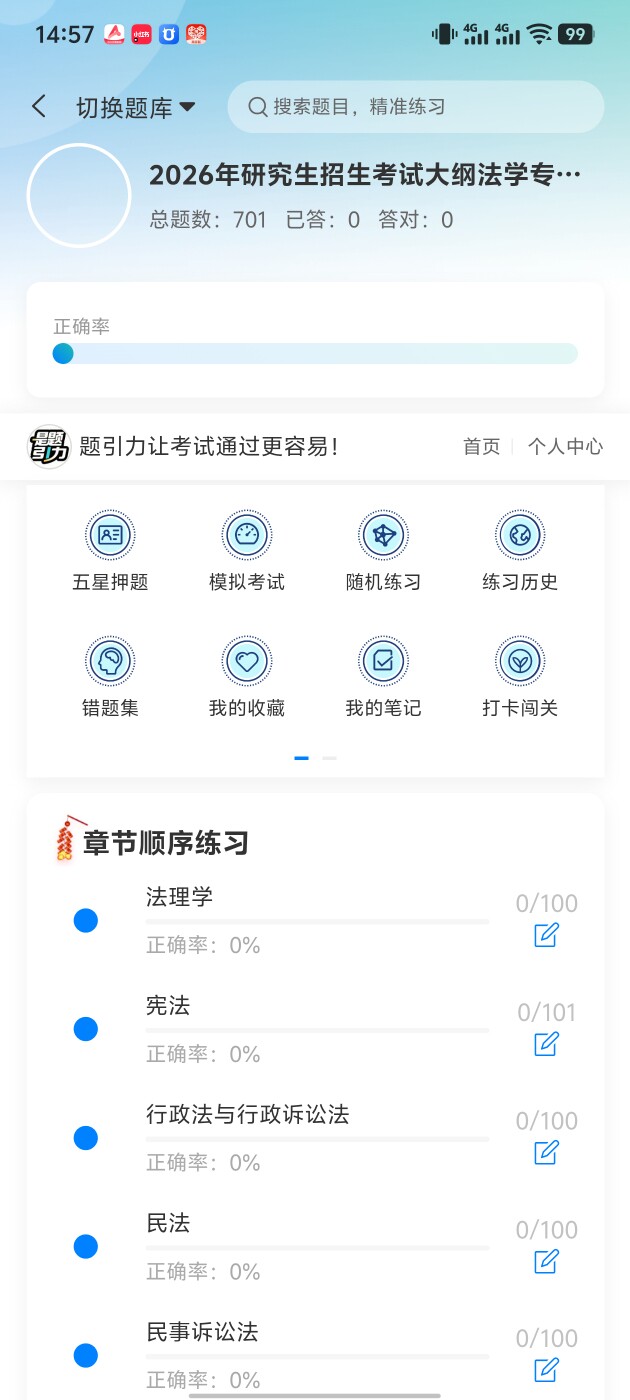Open 错题集
The height and width of the screenshot is (1400, 630).
[110, 678]
